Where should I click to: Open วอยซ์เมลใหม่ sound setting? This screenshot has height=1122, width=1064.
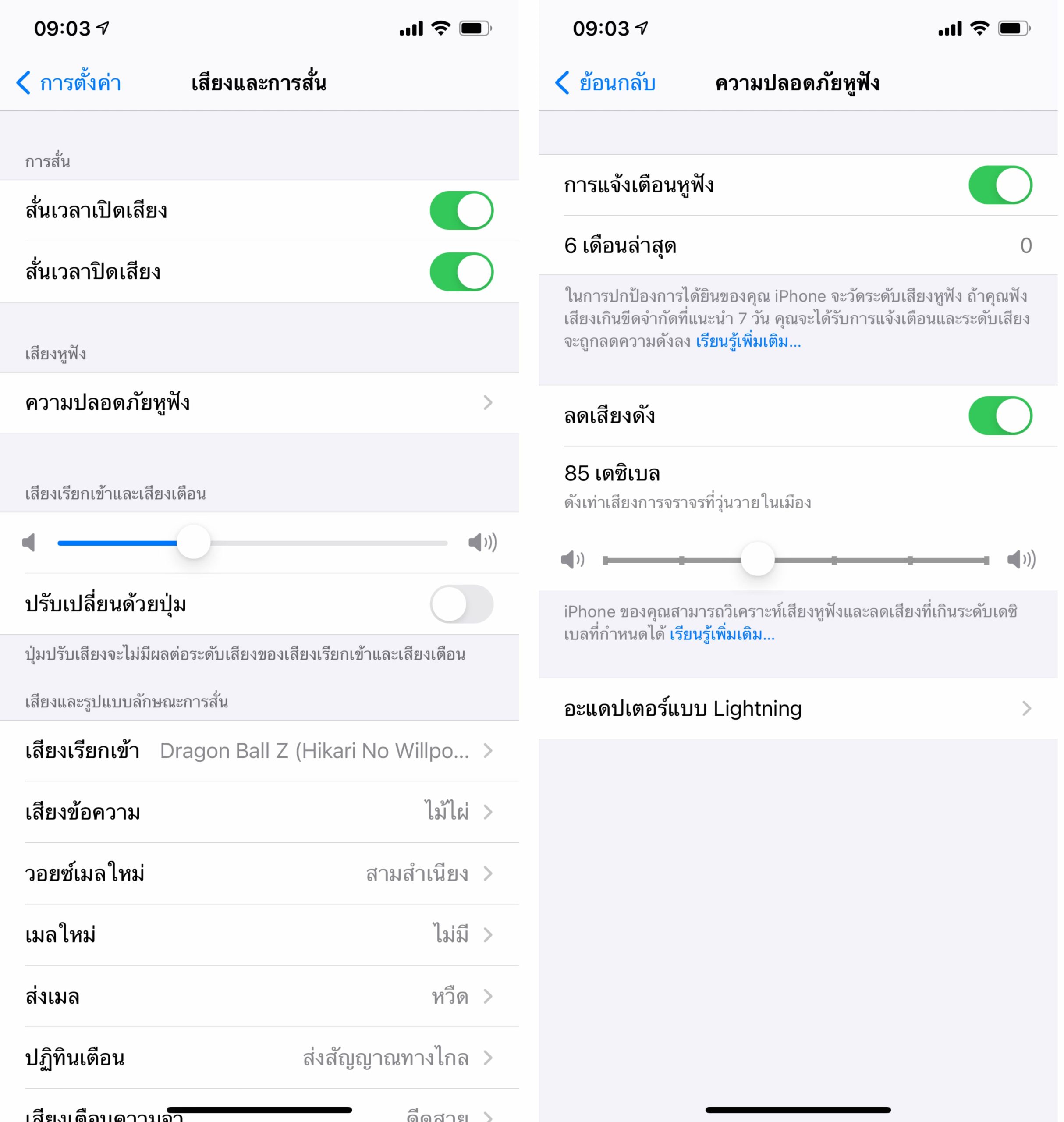point(259,873)
